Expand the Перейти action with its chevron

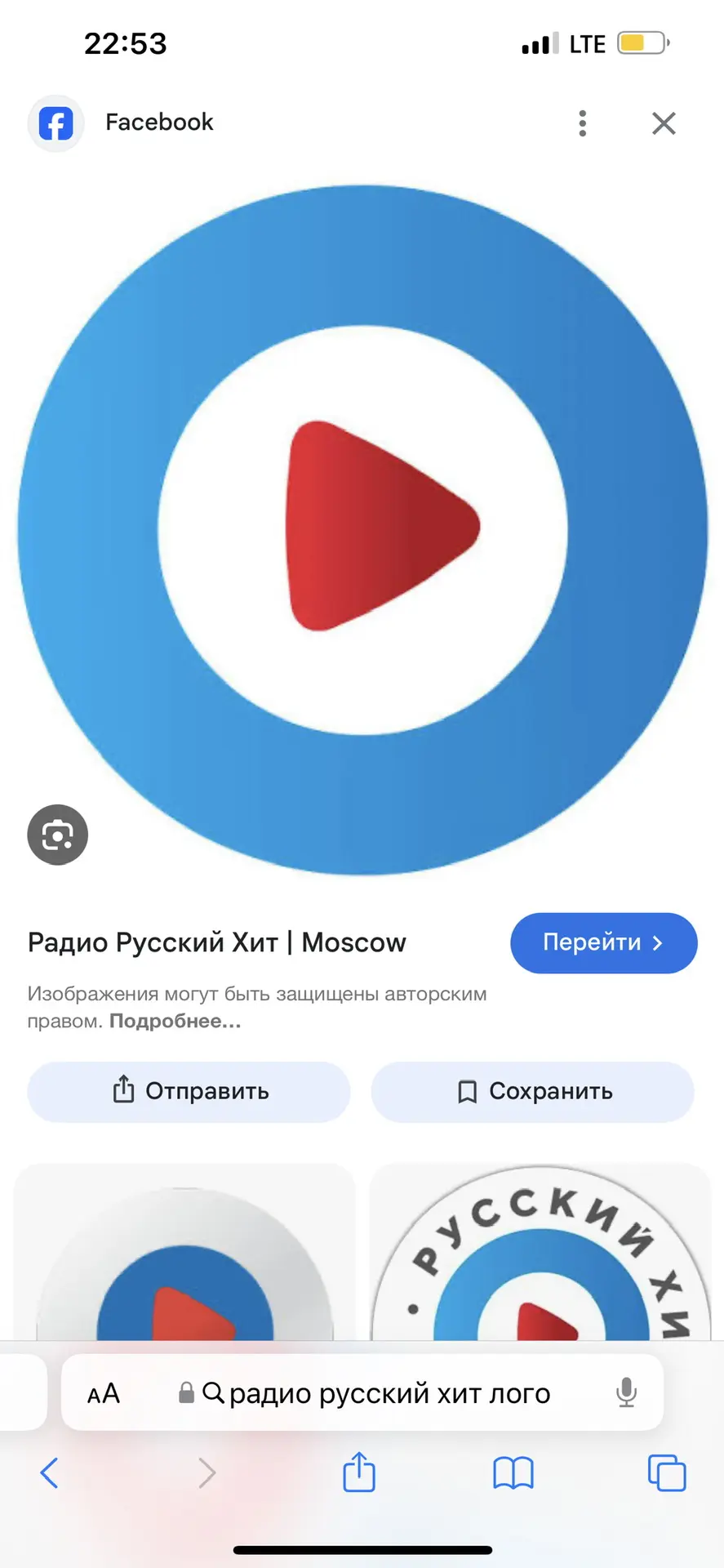tap(658, 943)
